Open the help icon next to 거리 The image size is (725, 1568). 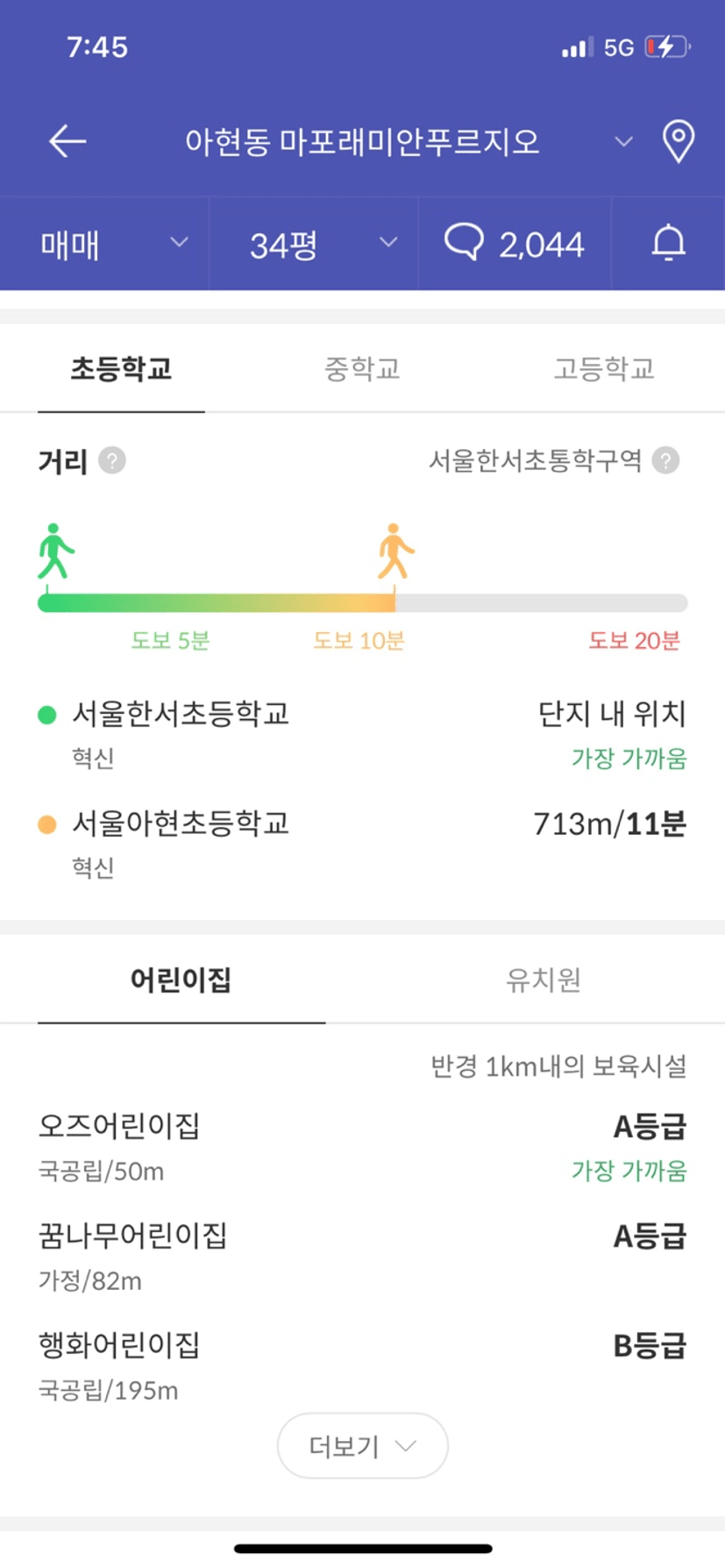tap(112, 460)
